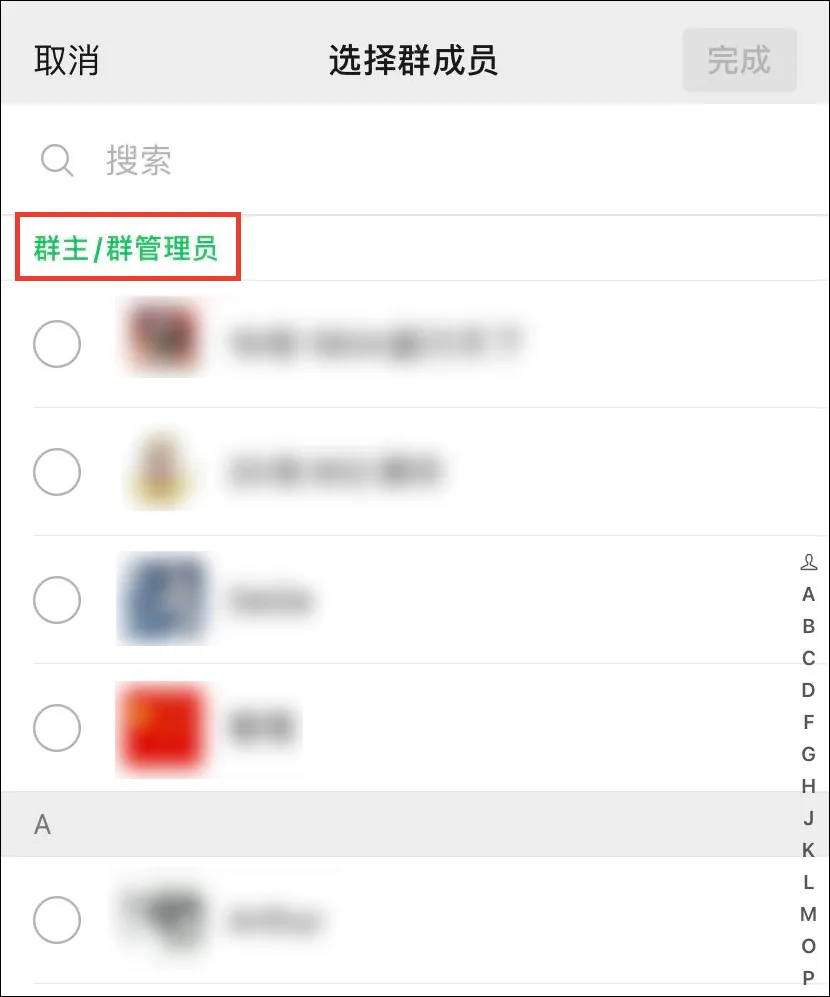Jump to letter M in the index

[x=808, y=914]
